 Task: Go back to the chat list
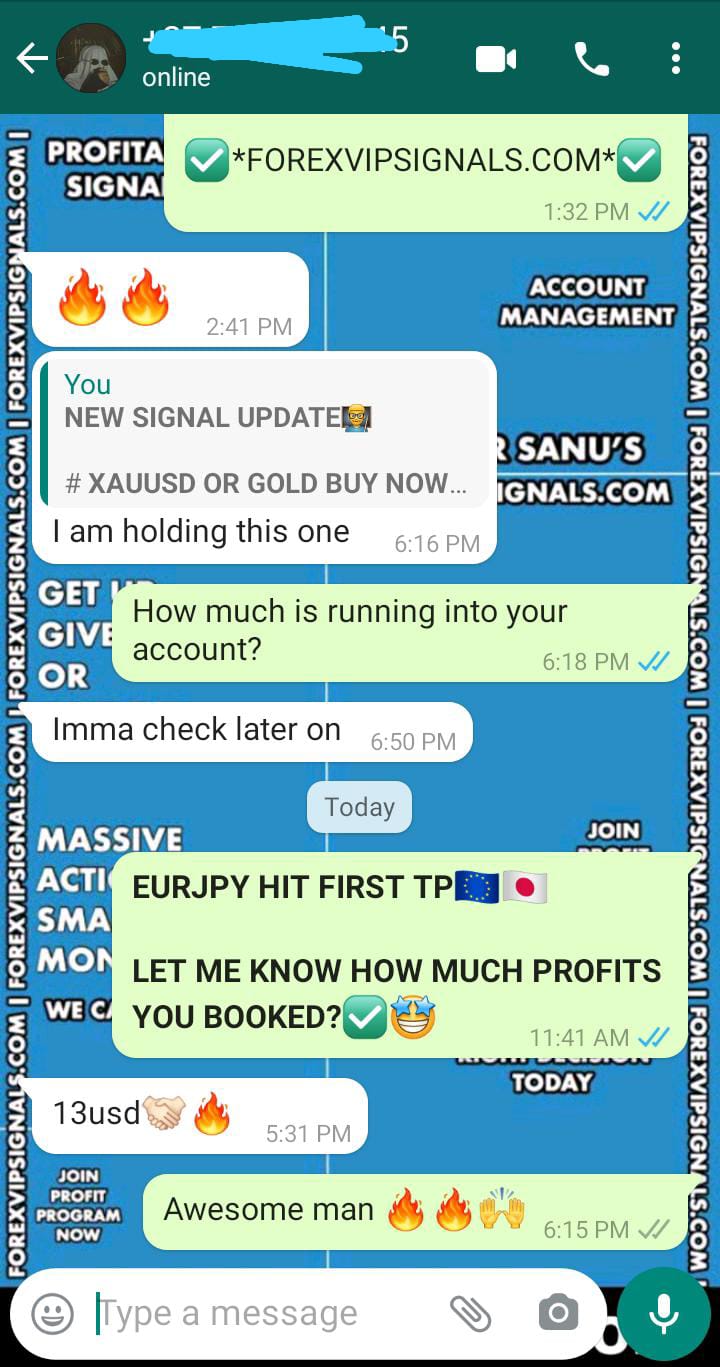tap(31, 60)
